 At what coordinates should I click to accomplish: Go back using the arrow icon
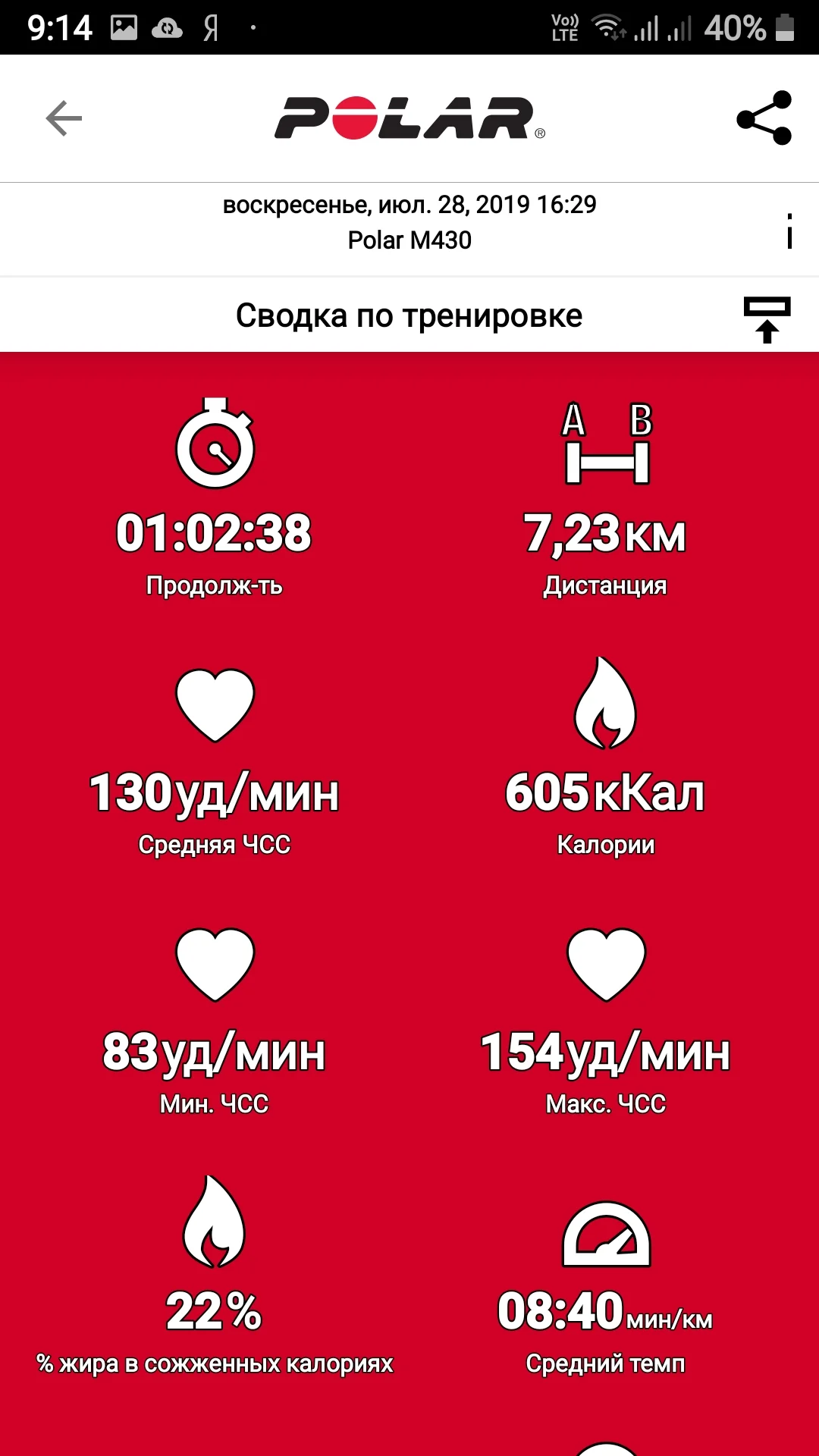[x=64, y=118]
